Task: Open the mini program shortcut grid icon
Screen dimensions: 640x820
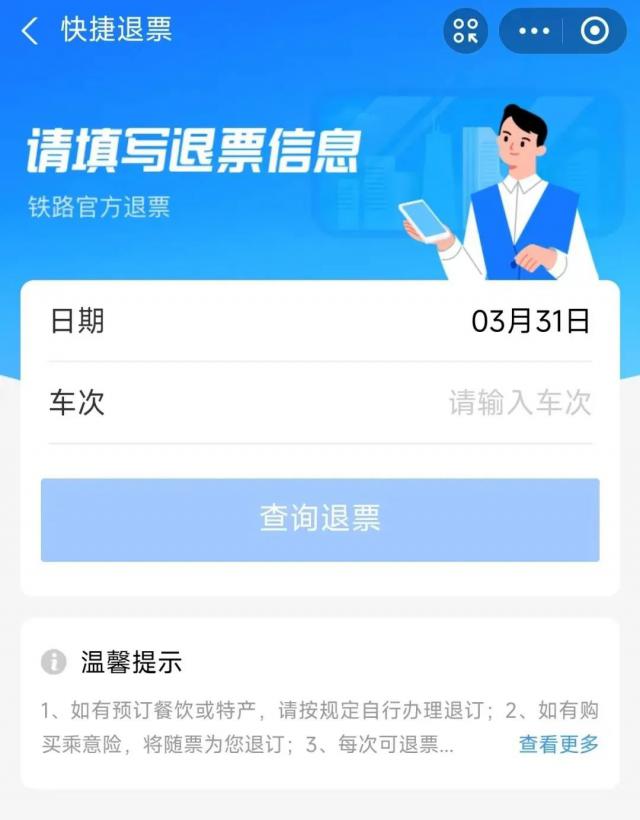Action: point(466,31)
